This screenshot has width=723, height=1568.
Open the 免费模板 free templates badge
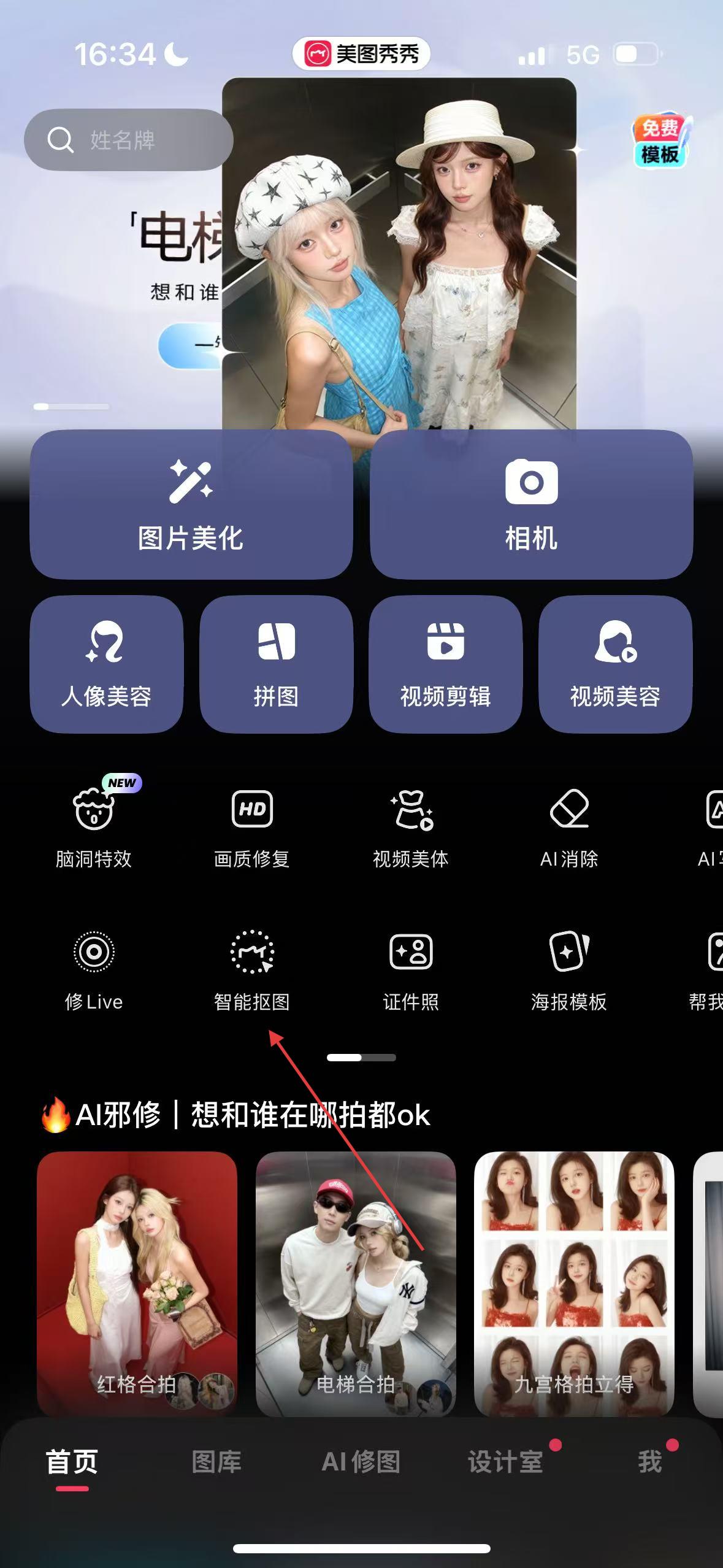(660, 141)
